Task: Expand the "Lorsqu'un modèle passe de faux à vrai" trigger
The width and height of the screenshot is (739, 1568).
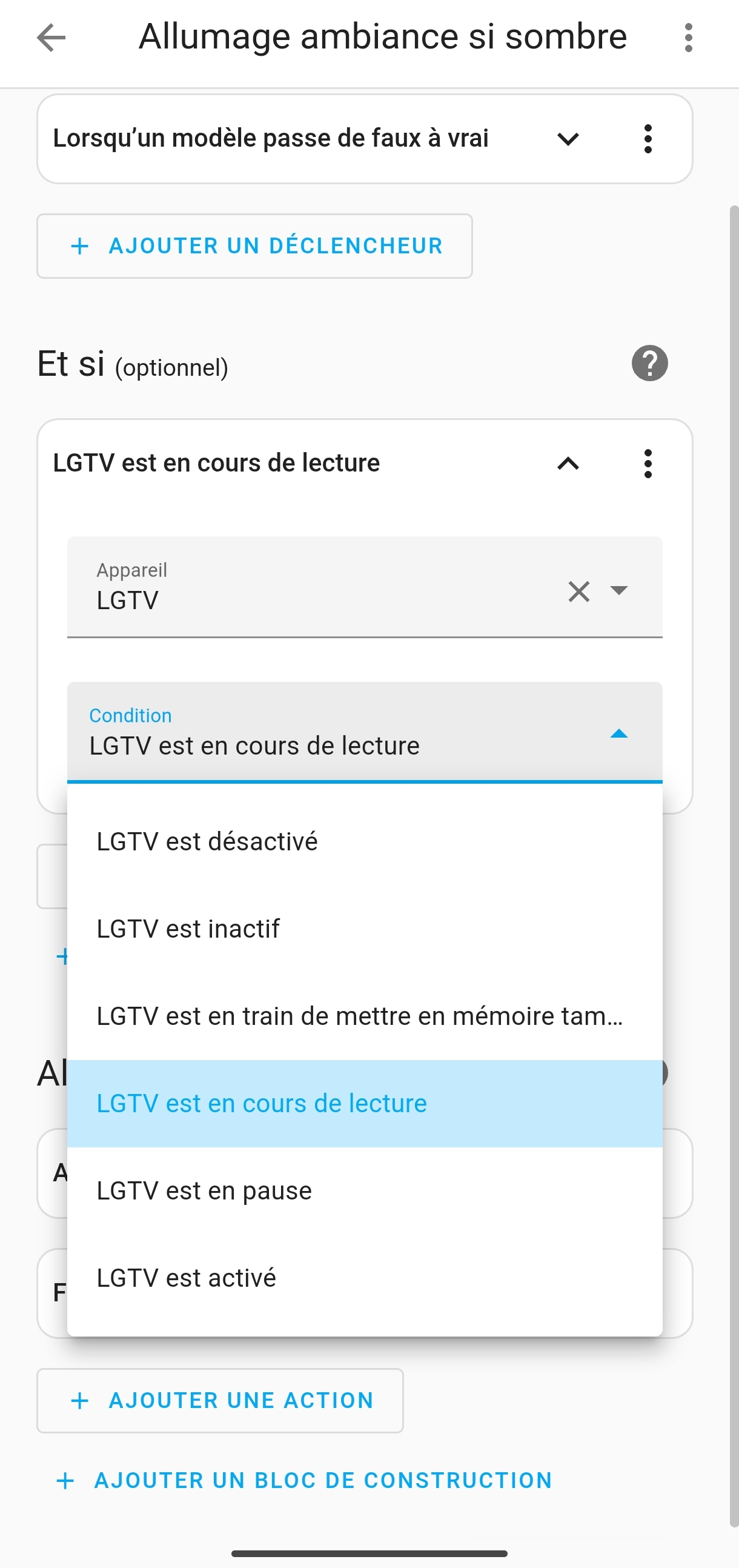Action: pos(568,139)
